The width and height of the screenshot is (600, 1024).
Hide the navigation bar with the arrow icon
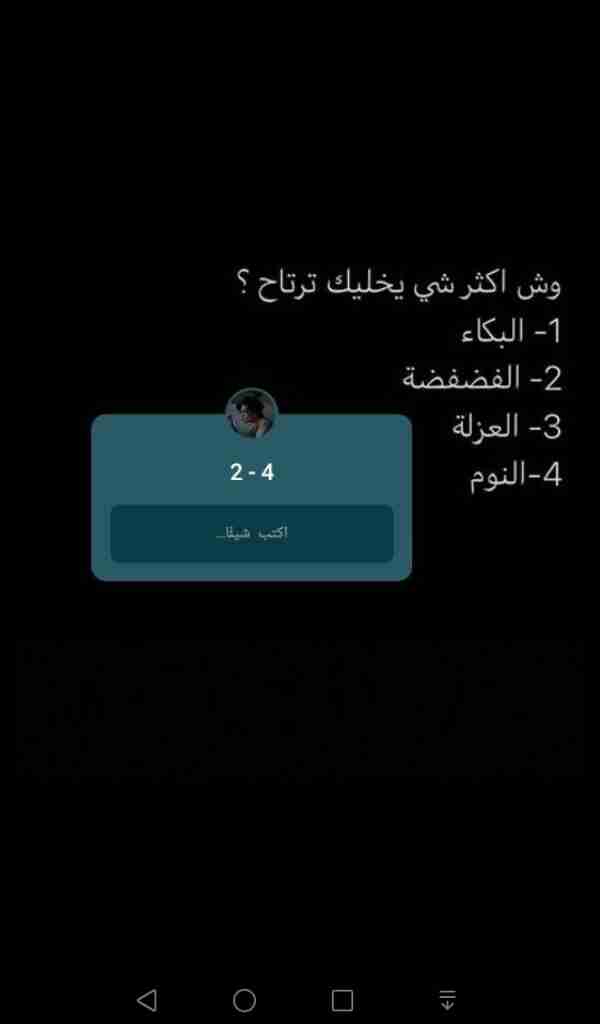click(x=447, y=1000)
